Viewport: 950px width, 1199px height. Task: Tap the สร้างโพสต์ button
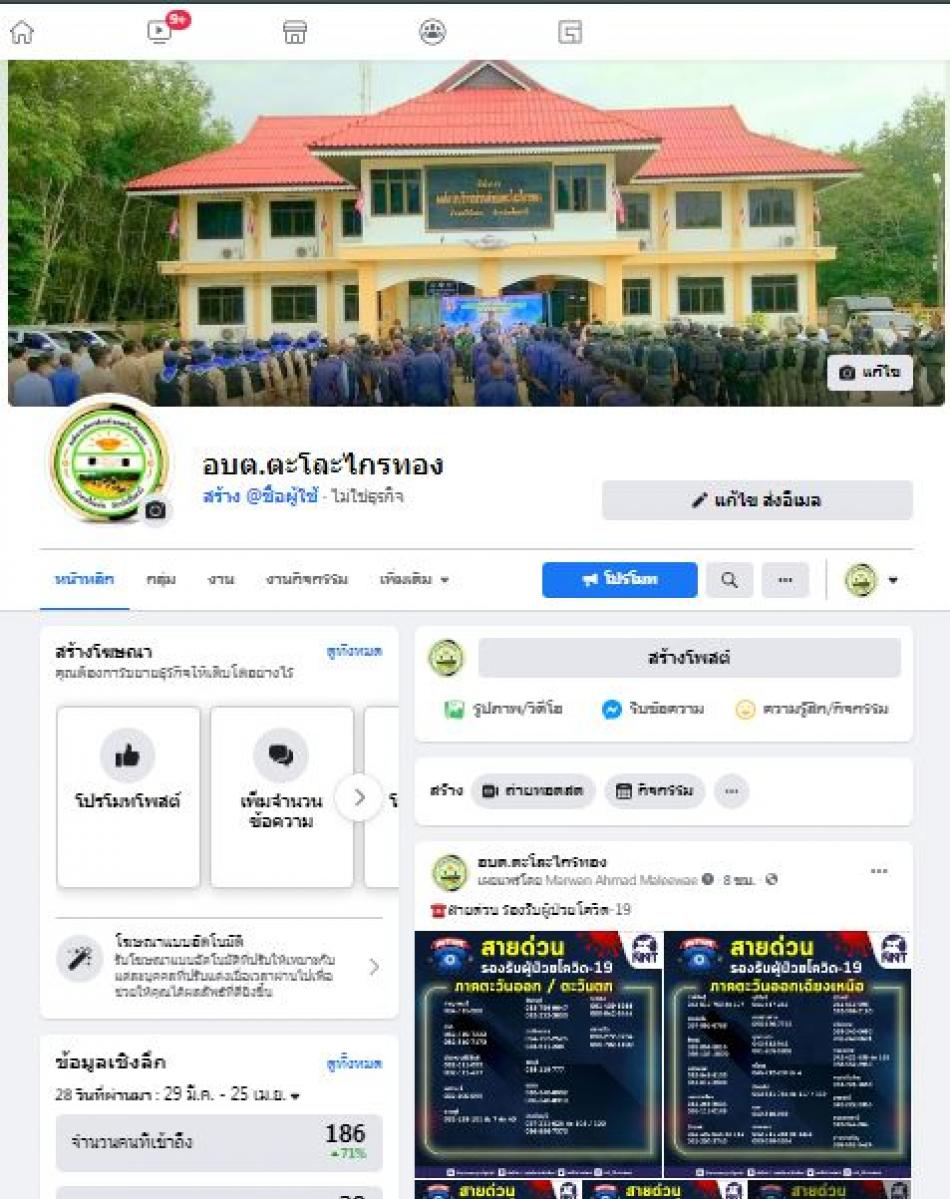(x=689, y=658)
